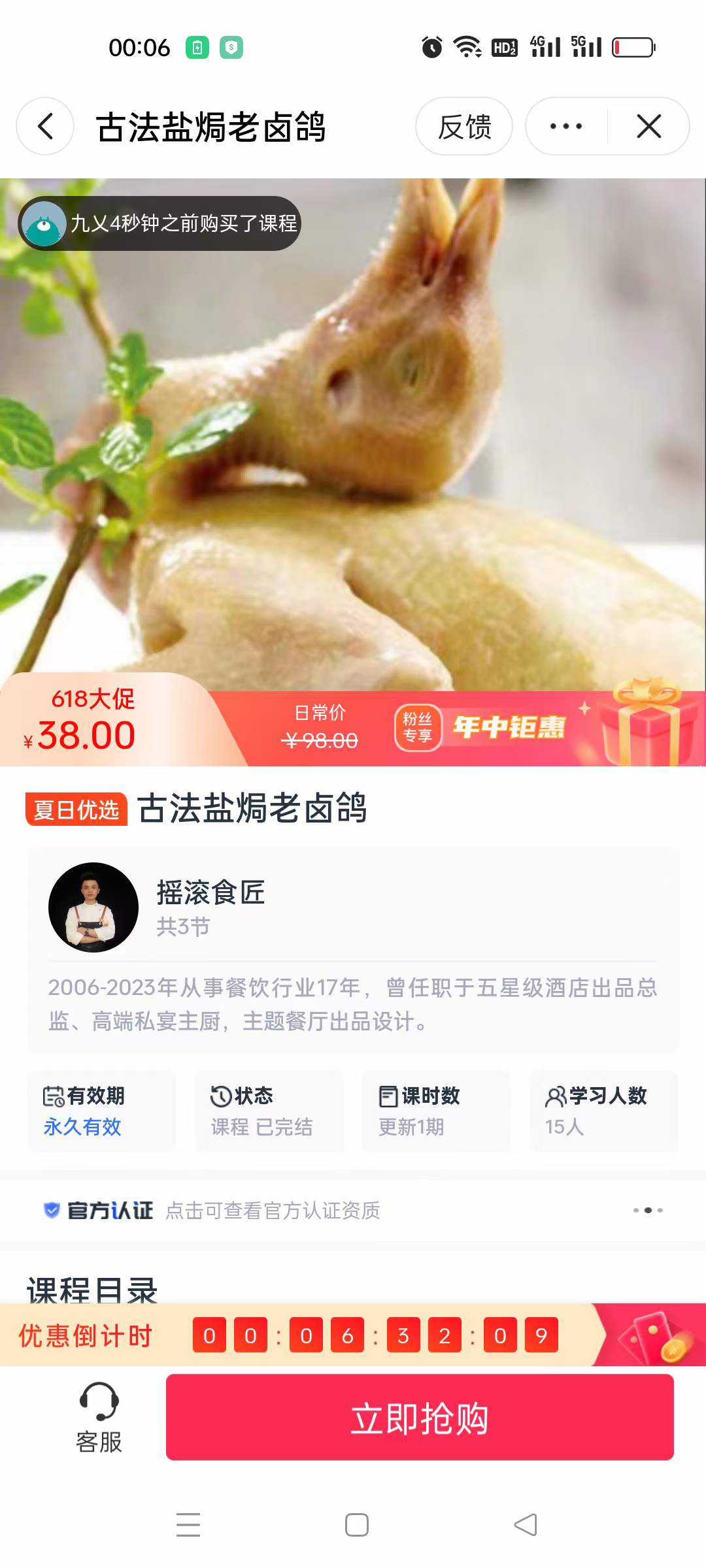Click the 官方认证 blue shield badge

[51, 1210]
